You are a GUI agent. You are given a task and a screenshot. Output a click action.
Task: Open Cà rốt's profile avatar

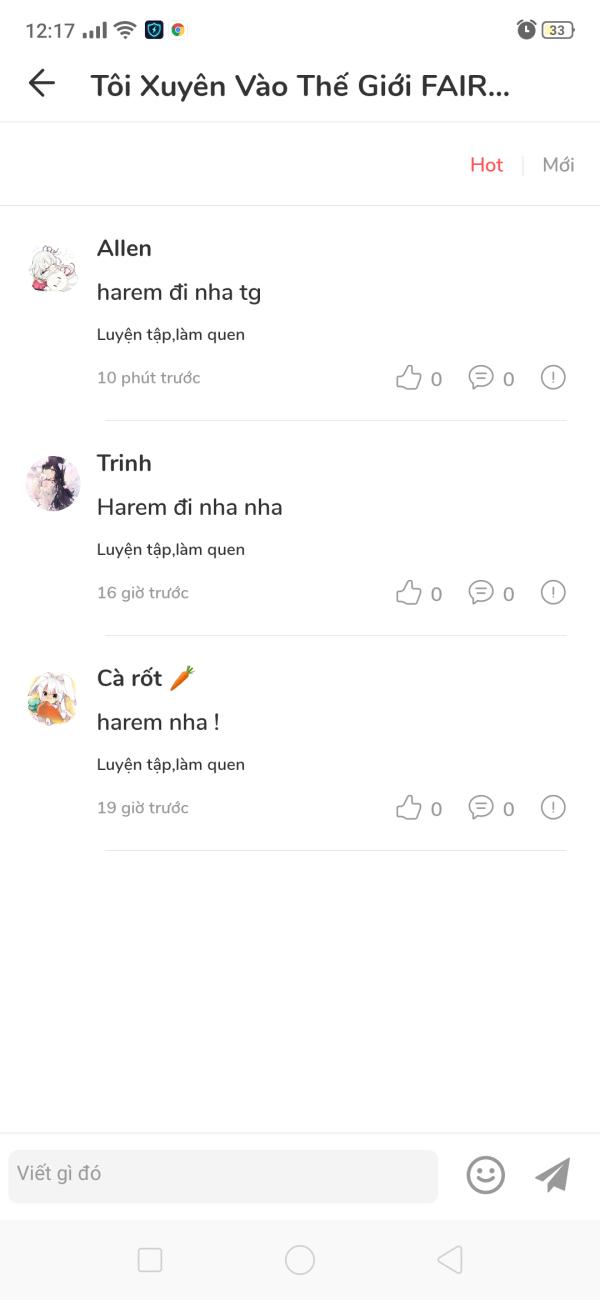53,699
